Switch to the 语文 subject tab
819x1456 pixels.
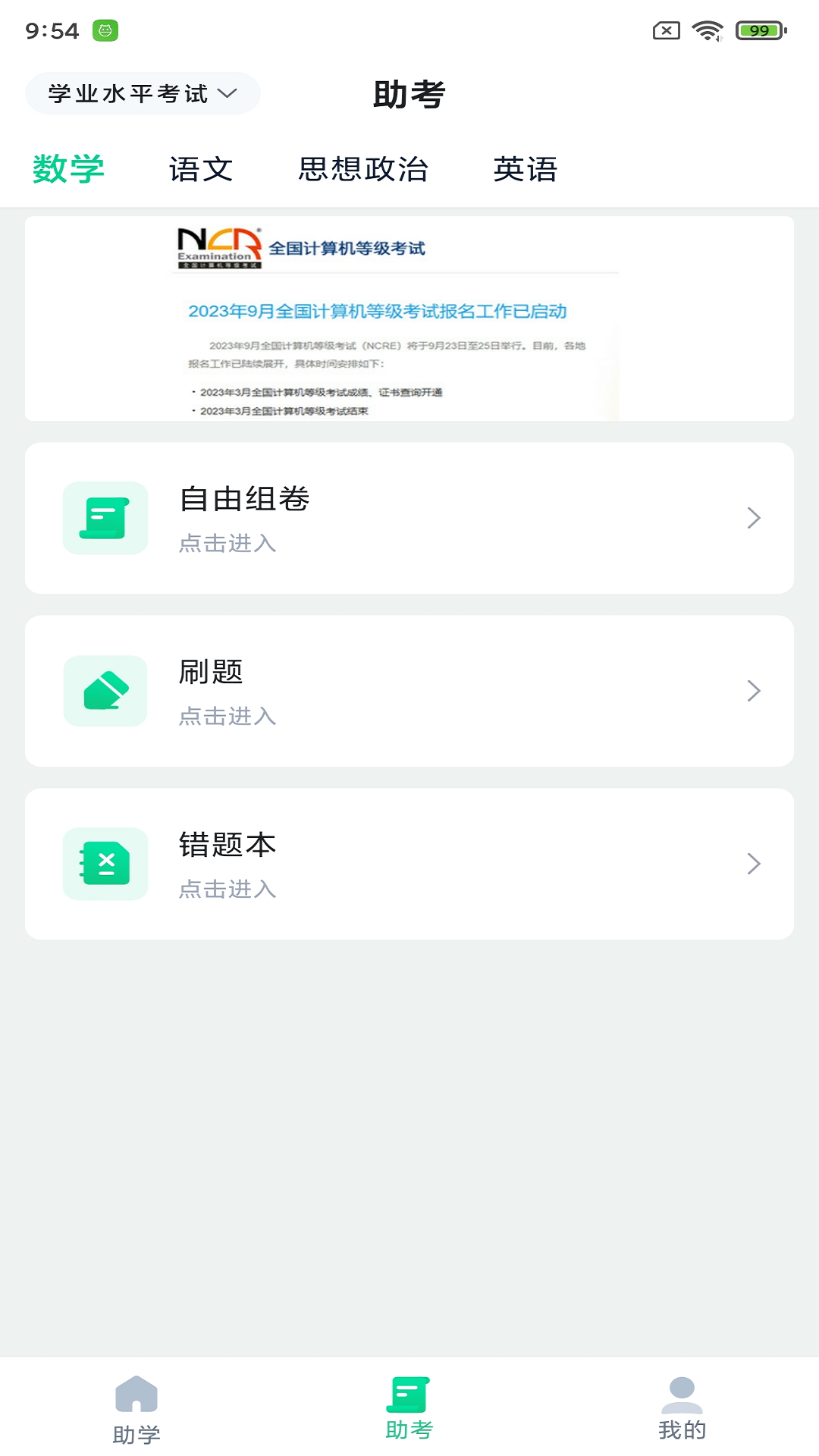click(202, 169)
